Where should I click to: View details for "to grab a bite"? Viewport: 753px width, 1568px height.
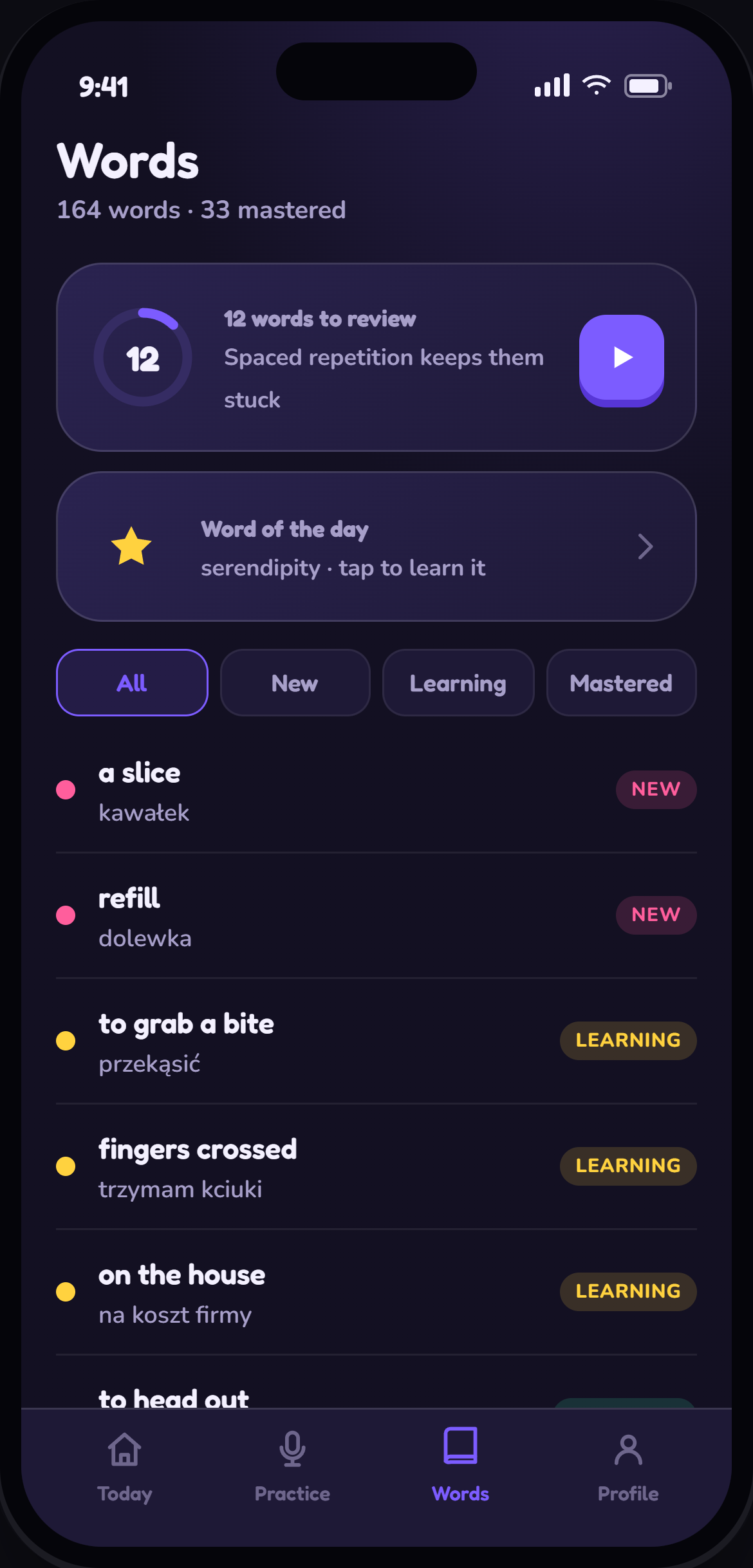(376, 1041)
